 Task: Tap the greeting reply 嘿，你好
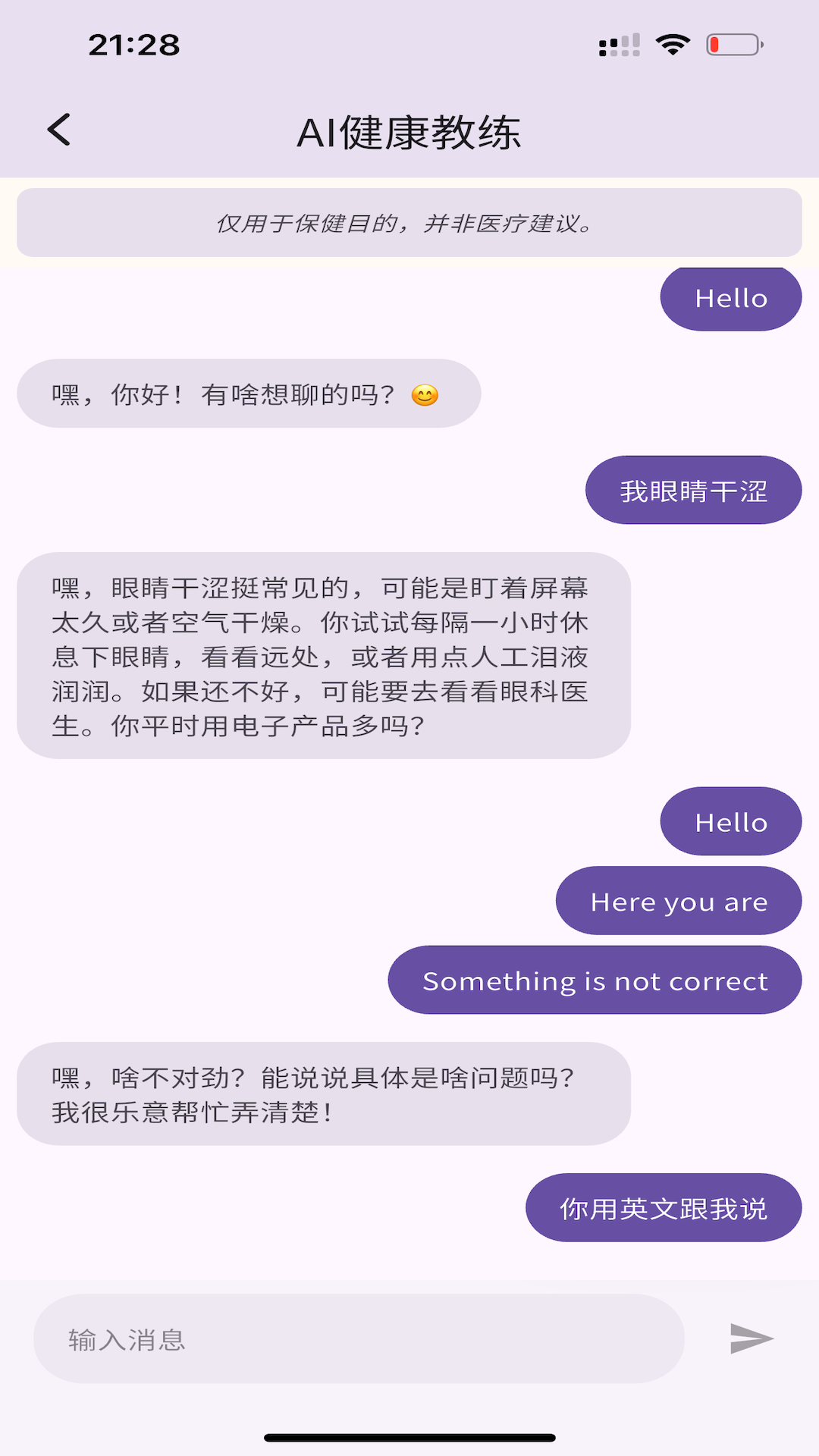(x=248, y=393)
